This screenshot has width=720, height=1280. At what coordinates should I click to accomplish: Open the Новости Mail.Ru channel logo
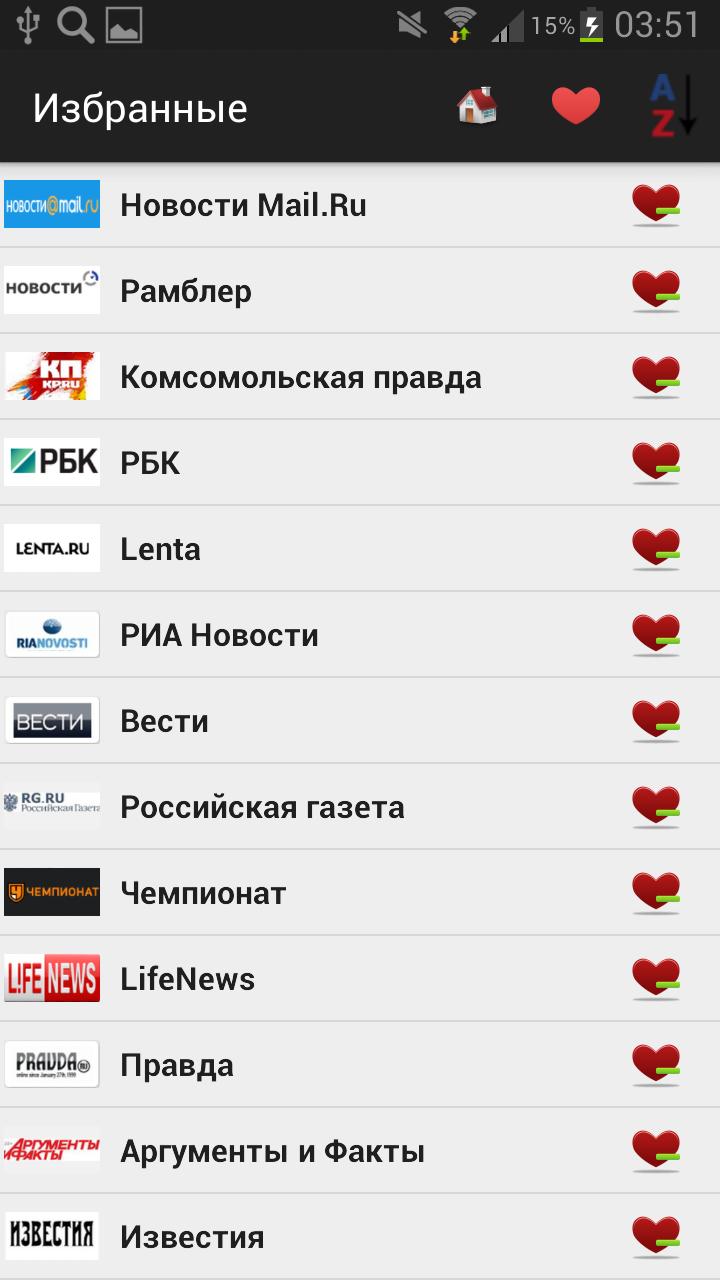tap(51, 203)
